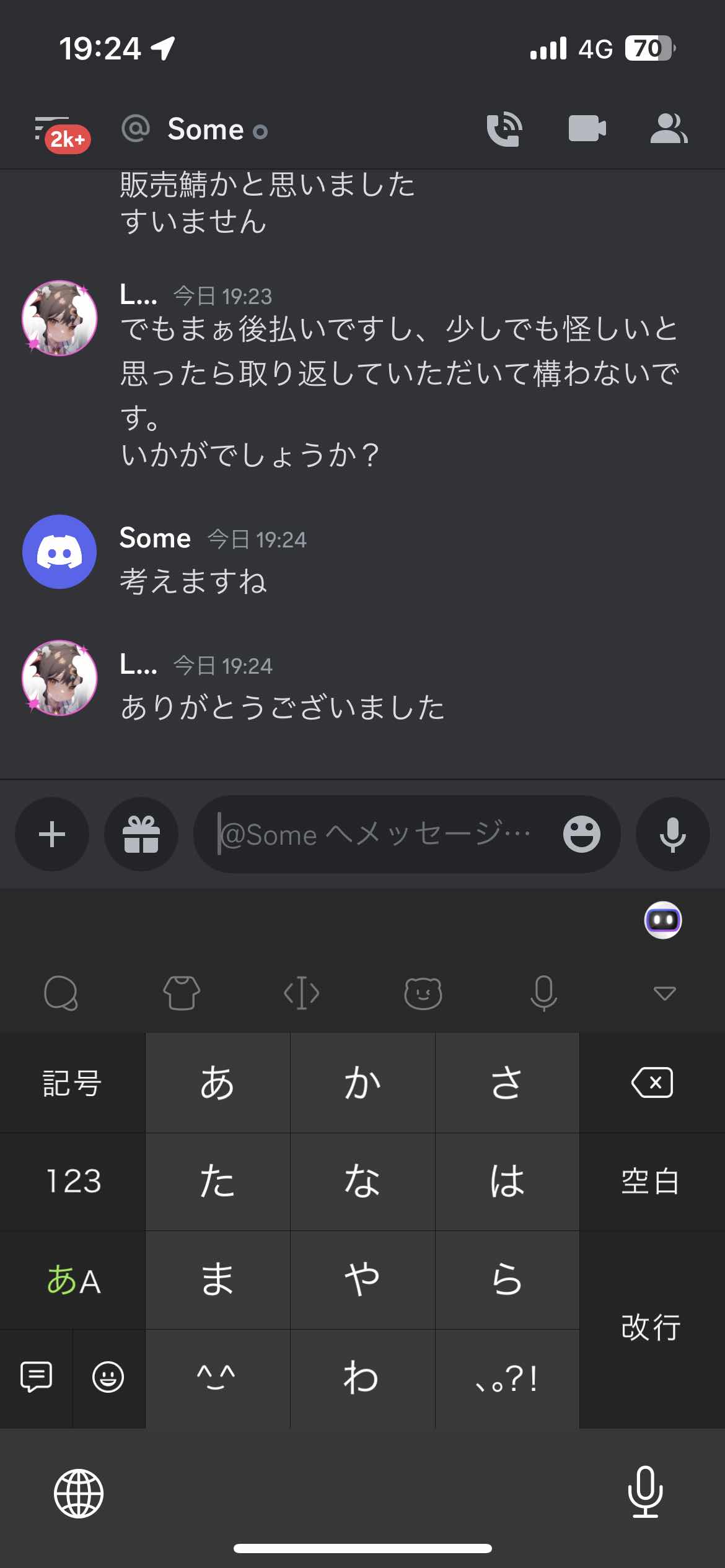The height and width of the screenshot is (1568, 725).
Task: Tap Some's Discord avatar in the chat
Action: (x=59, y=551)
